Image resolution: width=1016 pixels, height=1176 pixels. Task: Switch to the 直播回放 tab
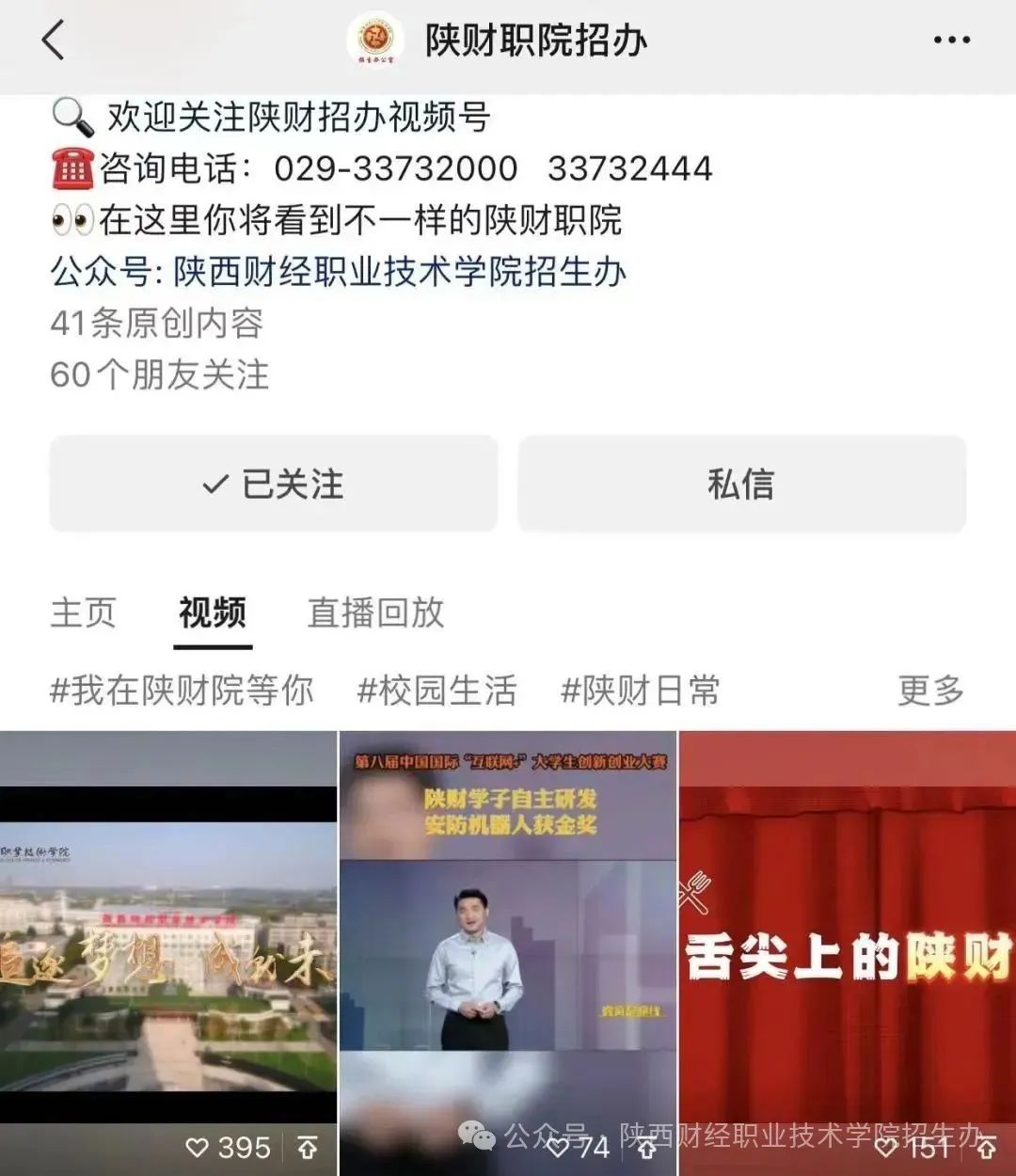[375, 612]
